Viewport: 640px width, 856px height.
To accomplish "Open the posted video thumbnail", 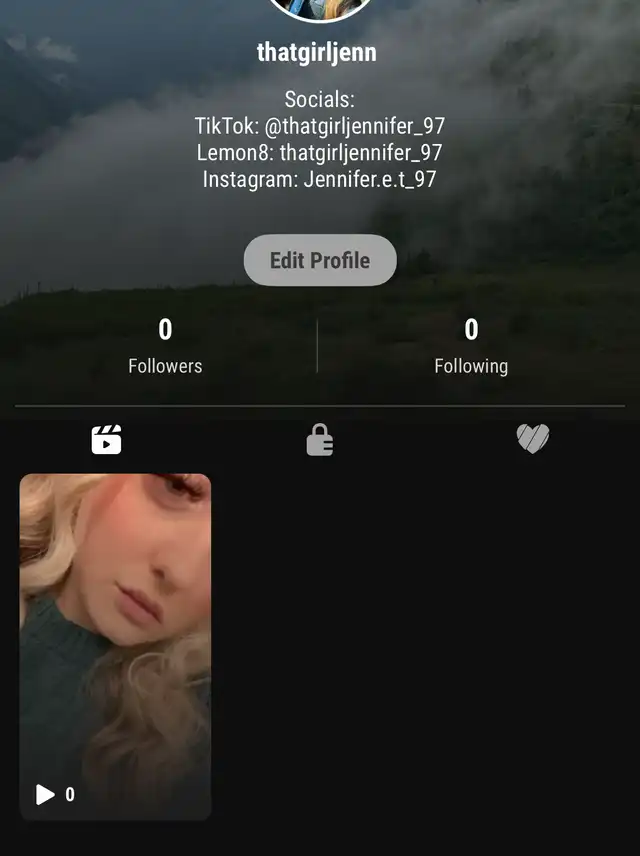I will click(116, 646).
